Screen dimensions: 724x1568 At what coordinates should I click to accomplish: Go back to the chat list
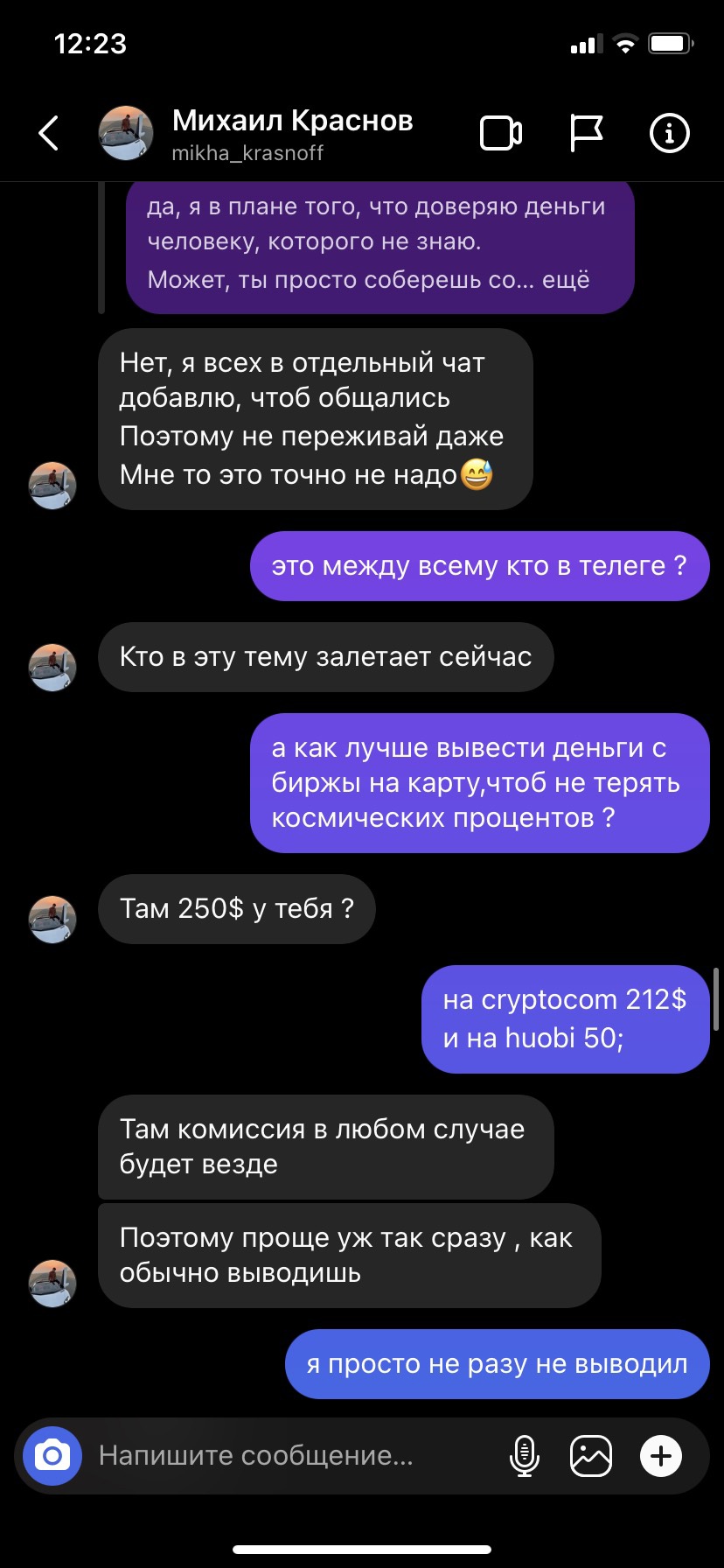(49, 134)
